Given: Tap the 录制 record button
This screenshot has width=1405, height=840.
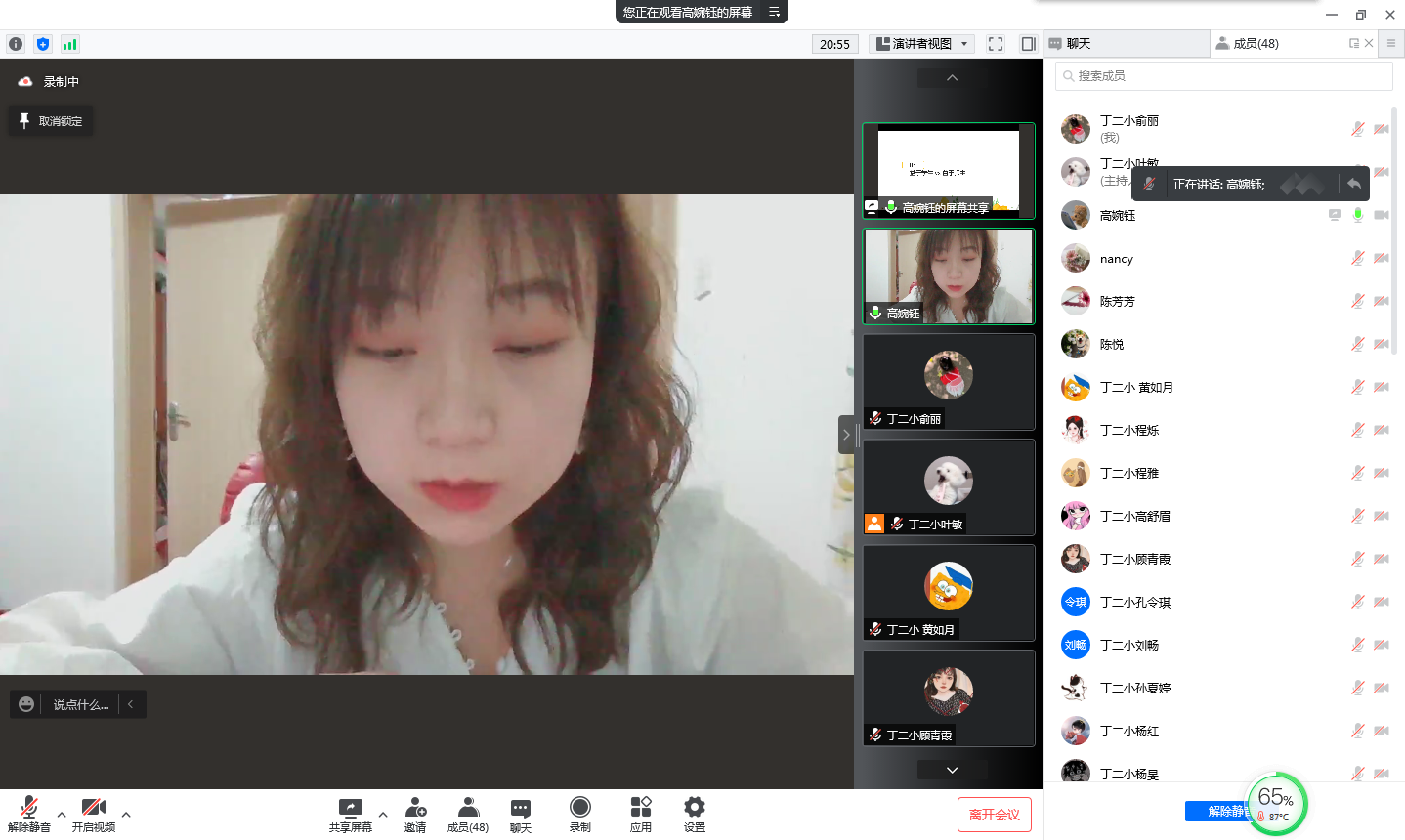Looking at the screenshot, I should click(580, 814).
